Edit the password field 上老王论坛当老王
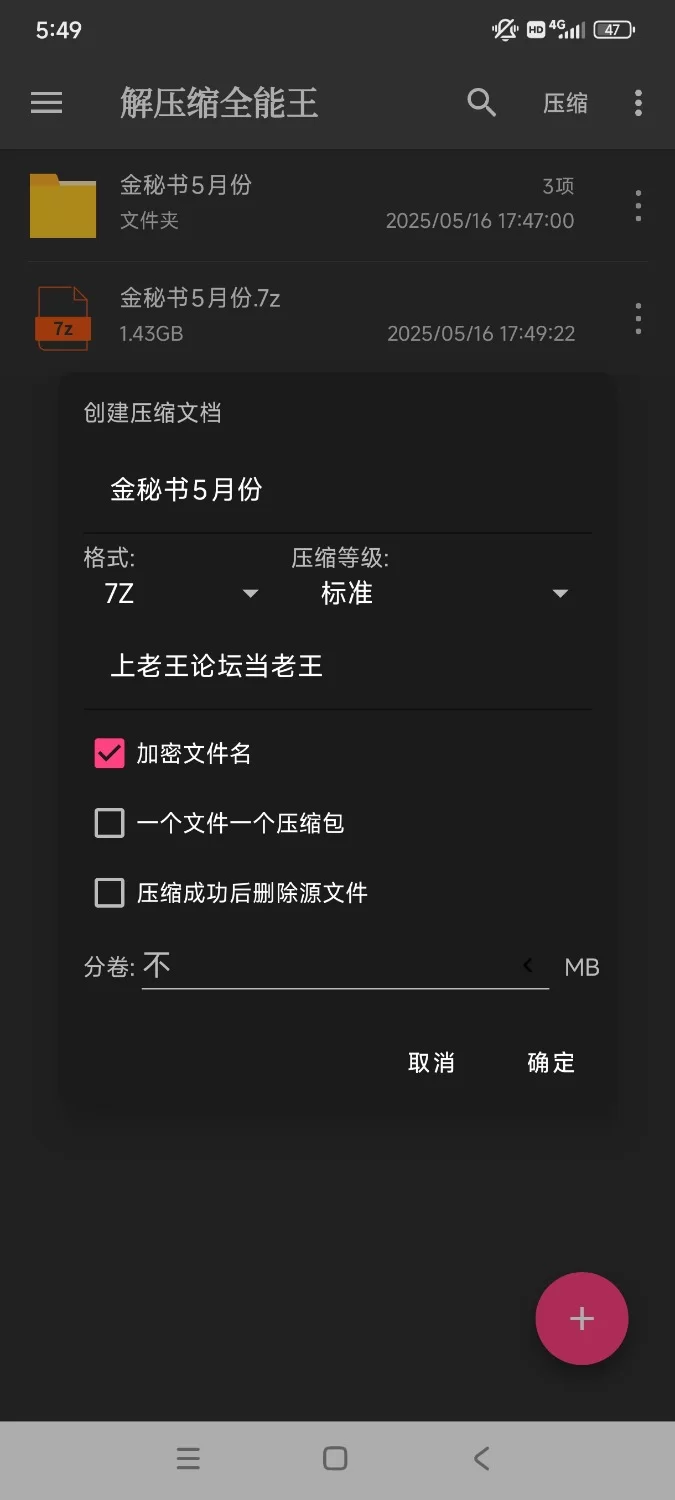Screen dimensions: 675x1500 (x=338, y=666)
